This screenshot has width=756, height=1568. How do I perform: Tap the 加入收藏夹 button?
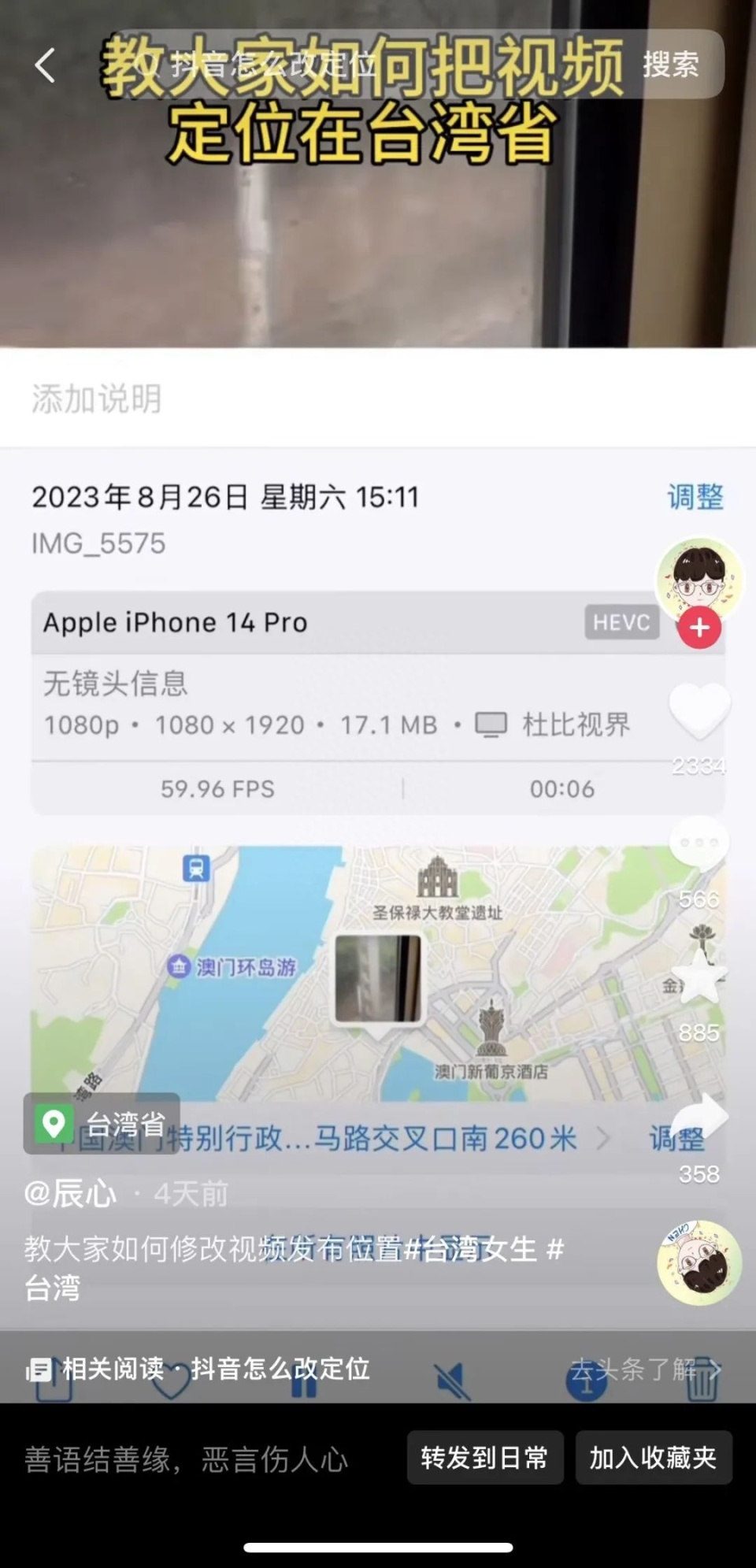point(654,1459)
